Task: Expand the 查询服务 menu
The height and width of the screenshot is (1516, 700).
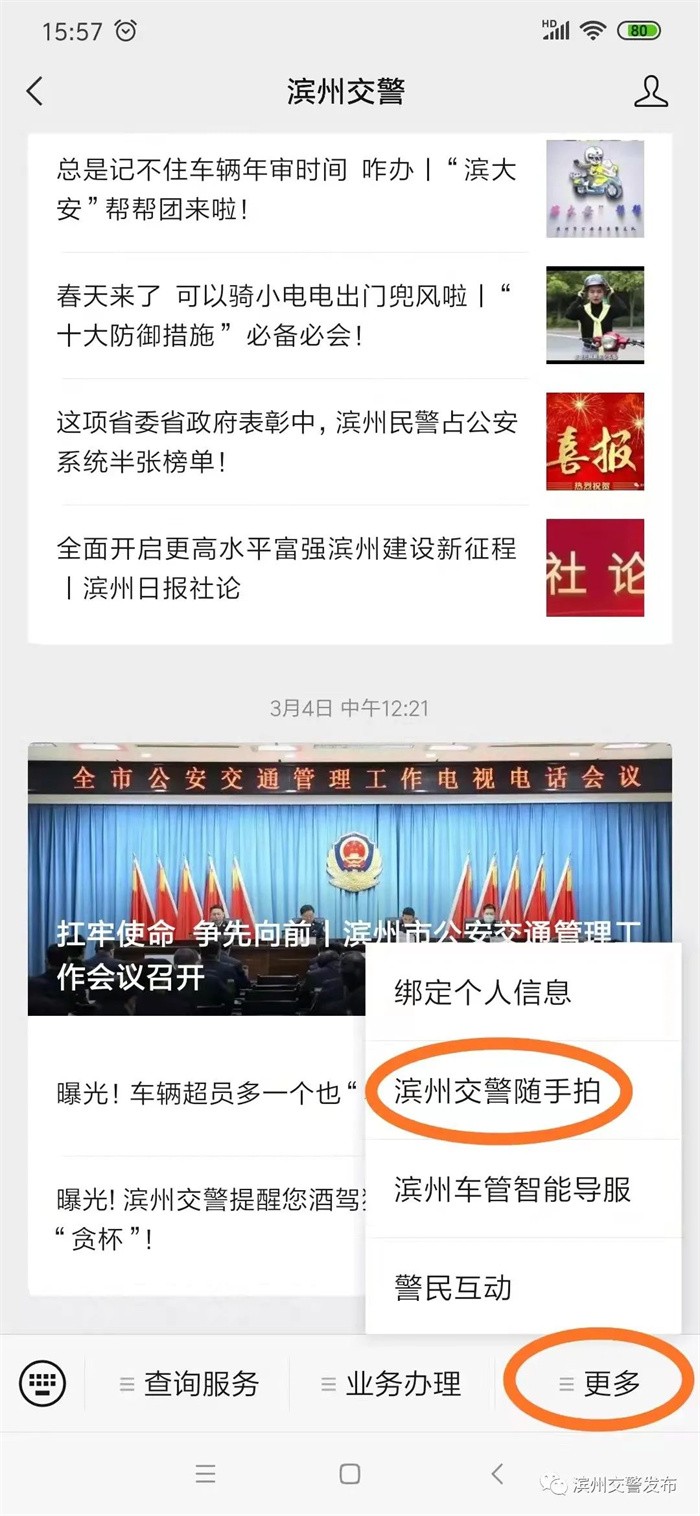Action: [x=190, y=1384]
